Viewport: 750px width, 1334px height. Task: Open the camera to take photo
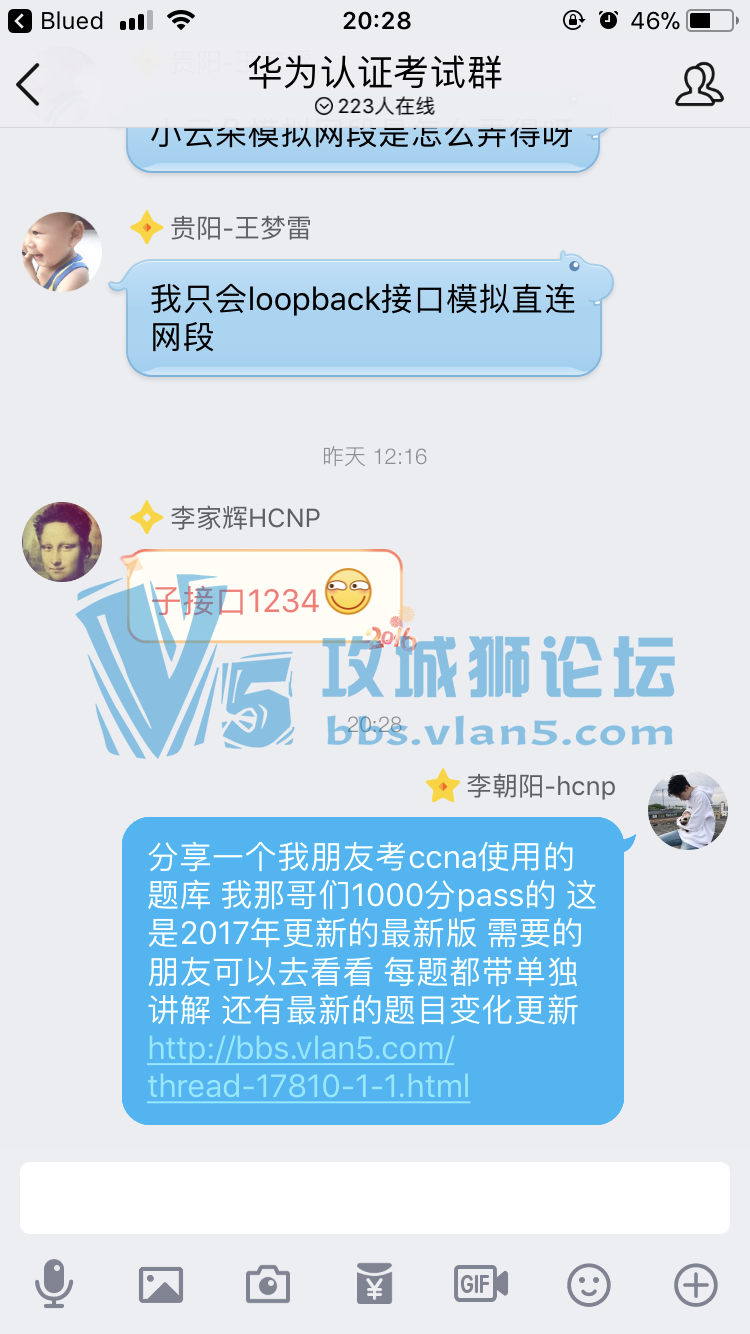coord(268,1283)
